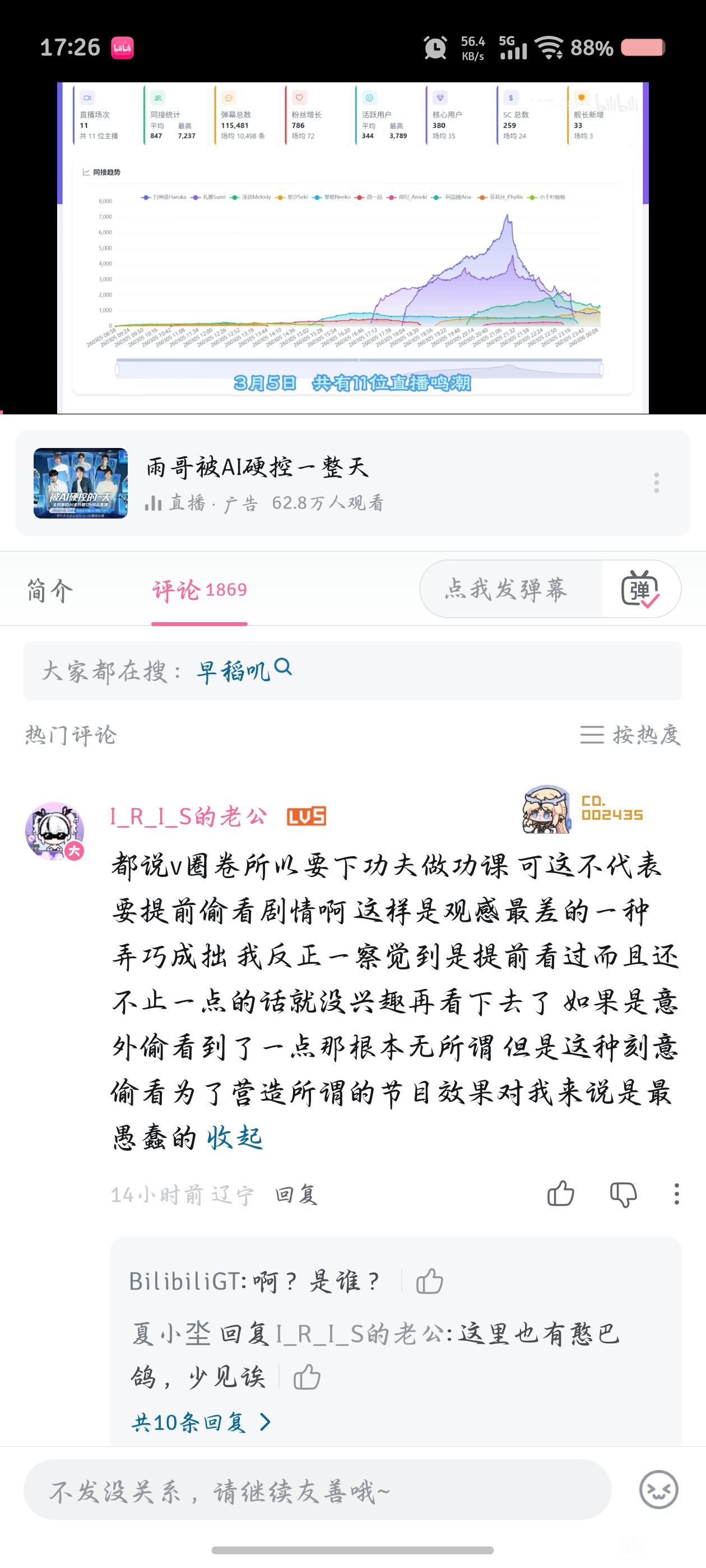The width and height of the screenshot is (706, 1568).
Task: Tap the comment input box at bottom
Action: tap(317, 1491)
